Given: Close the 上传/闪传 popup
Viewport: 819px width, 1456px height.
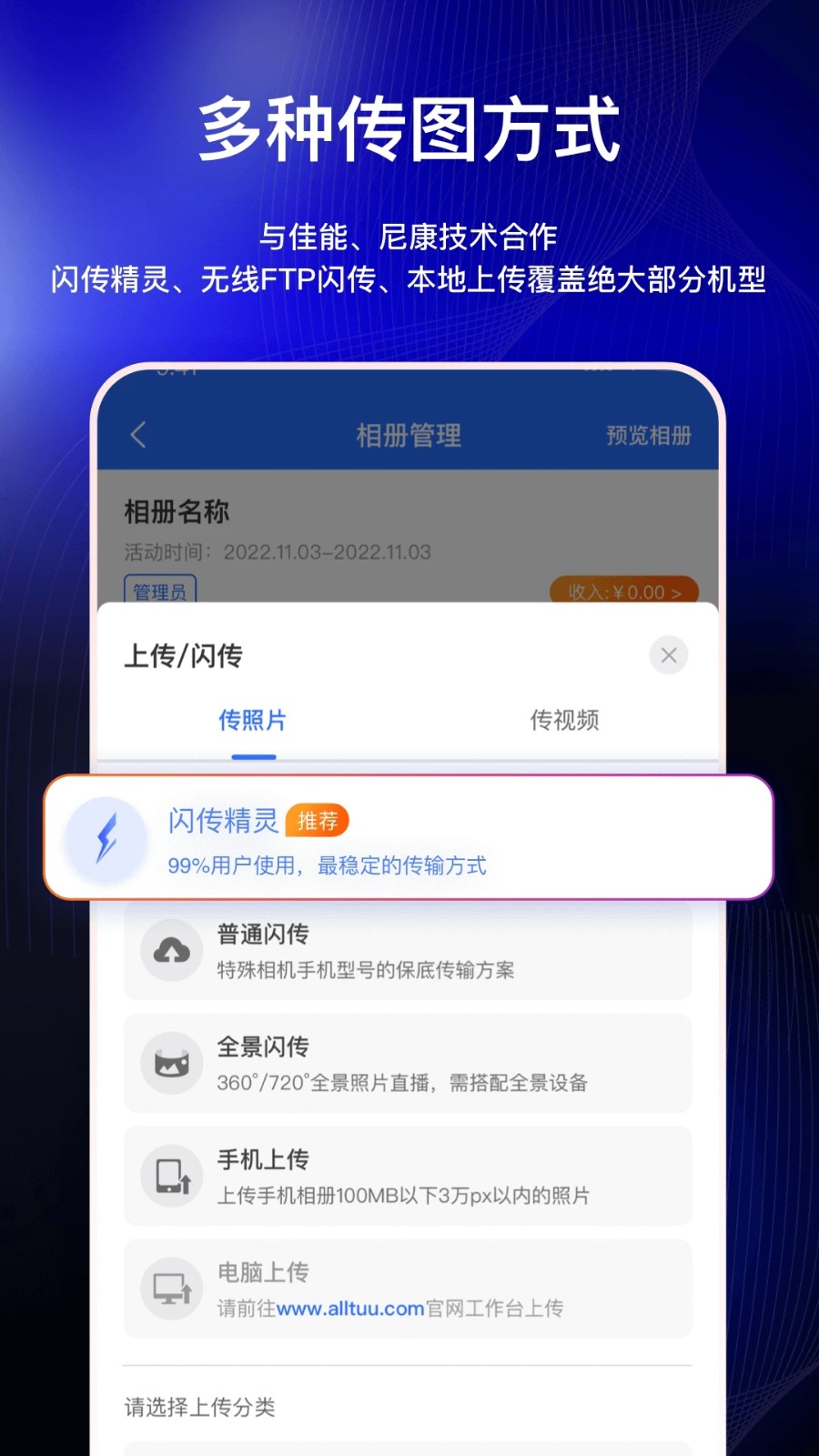Looking at the screenshot, I should 669,655.
